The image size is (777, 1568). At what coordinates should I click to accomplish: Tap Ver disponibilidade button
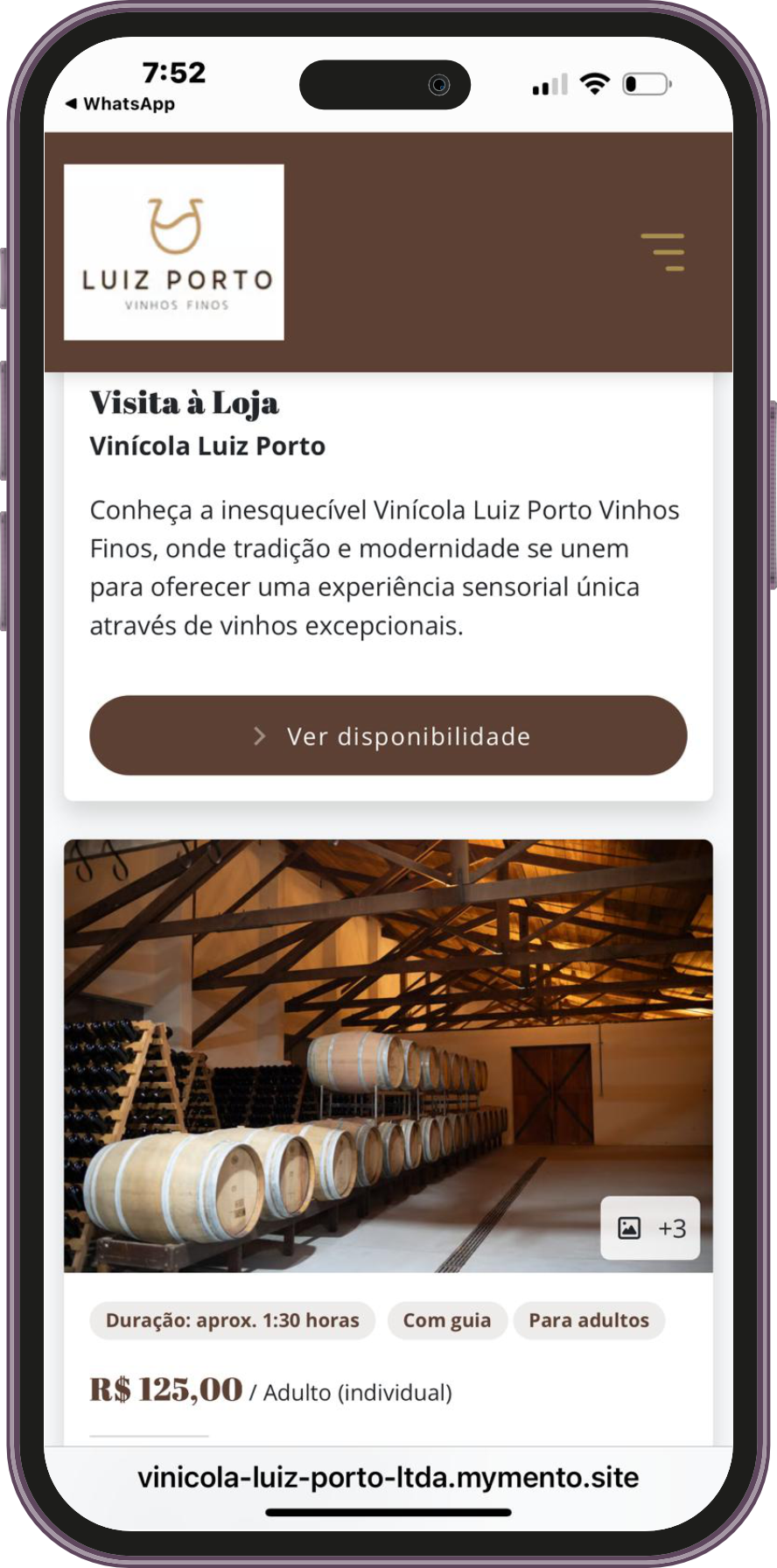click(x=388, y=735)
